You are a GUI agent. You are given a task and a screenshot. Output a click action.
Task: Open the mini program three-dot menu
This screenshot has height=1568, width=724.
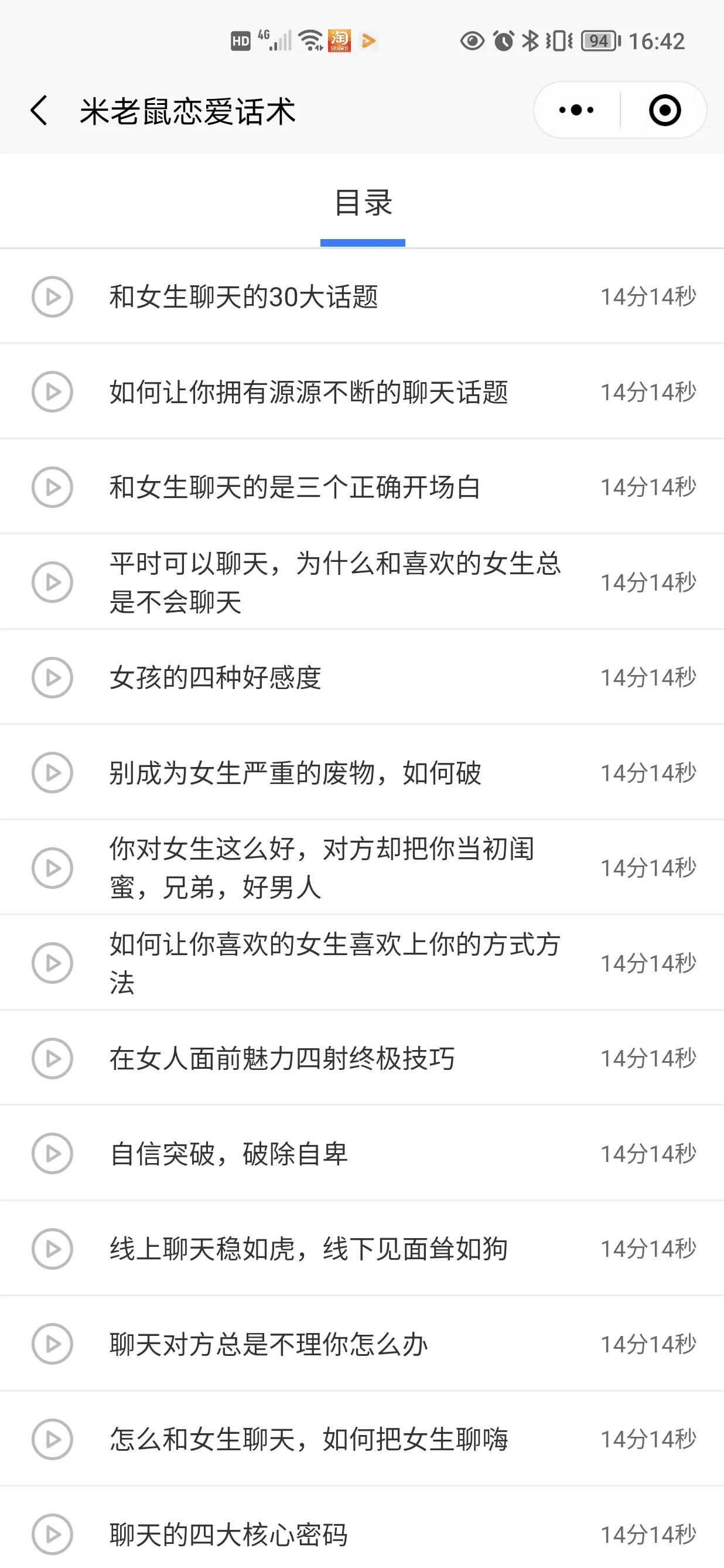click(576, 110)
